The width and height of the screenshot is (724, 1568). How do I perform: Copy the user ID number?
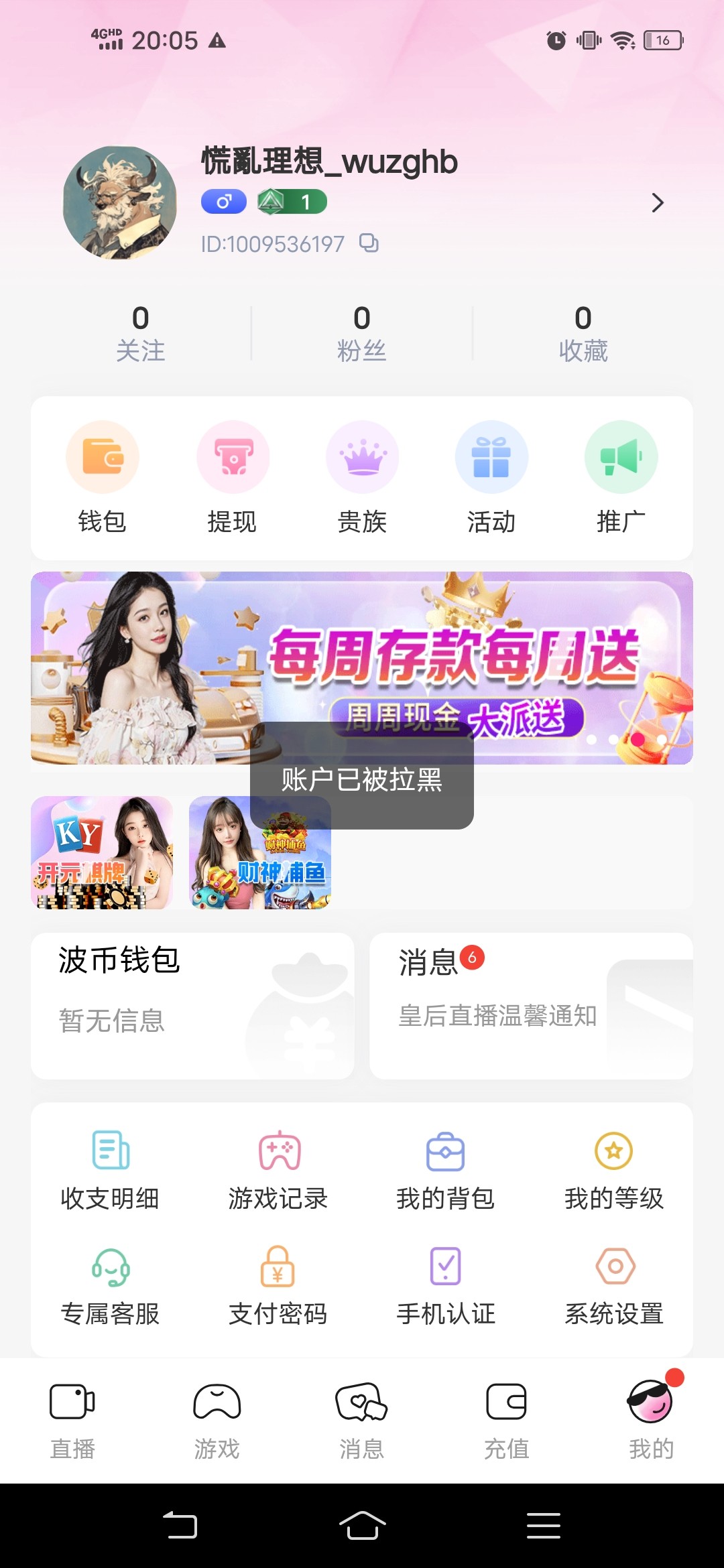pos(369,243)
